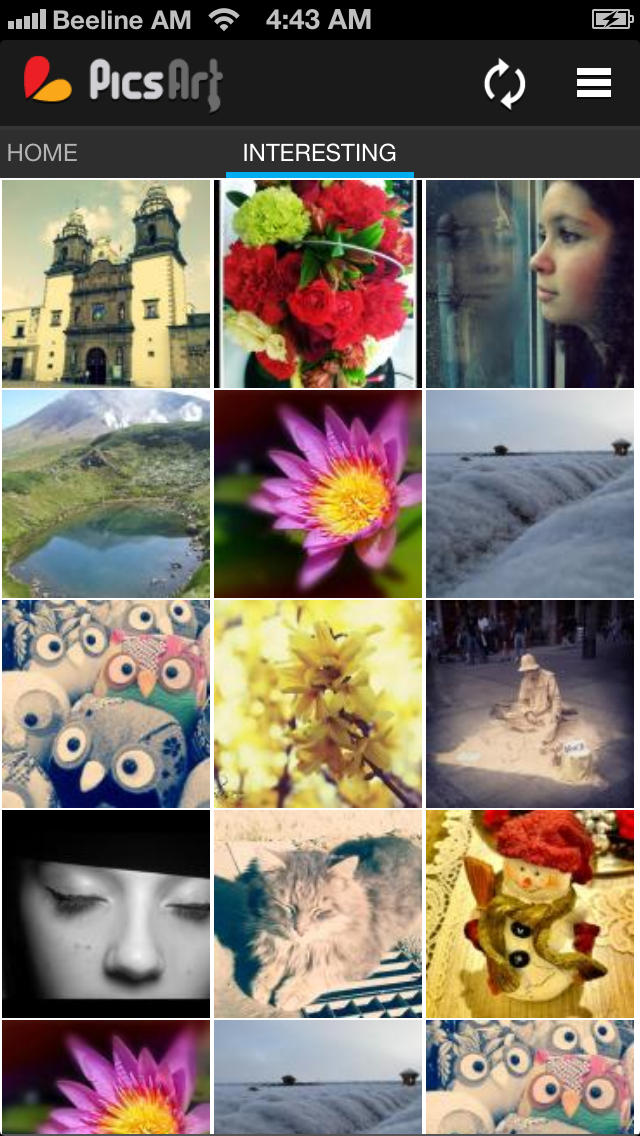
Task: View the sleeping cat photo
Action: pos(318,914)
